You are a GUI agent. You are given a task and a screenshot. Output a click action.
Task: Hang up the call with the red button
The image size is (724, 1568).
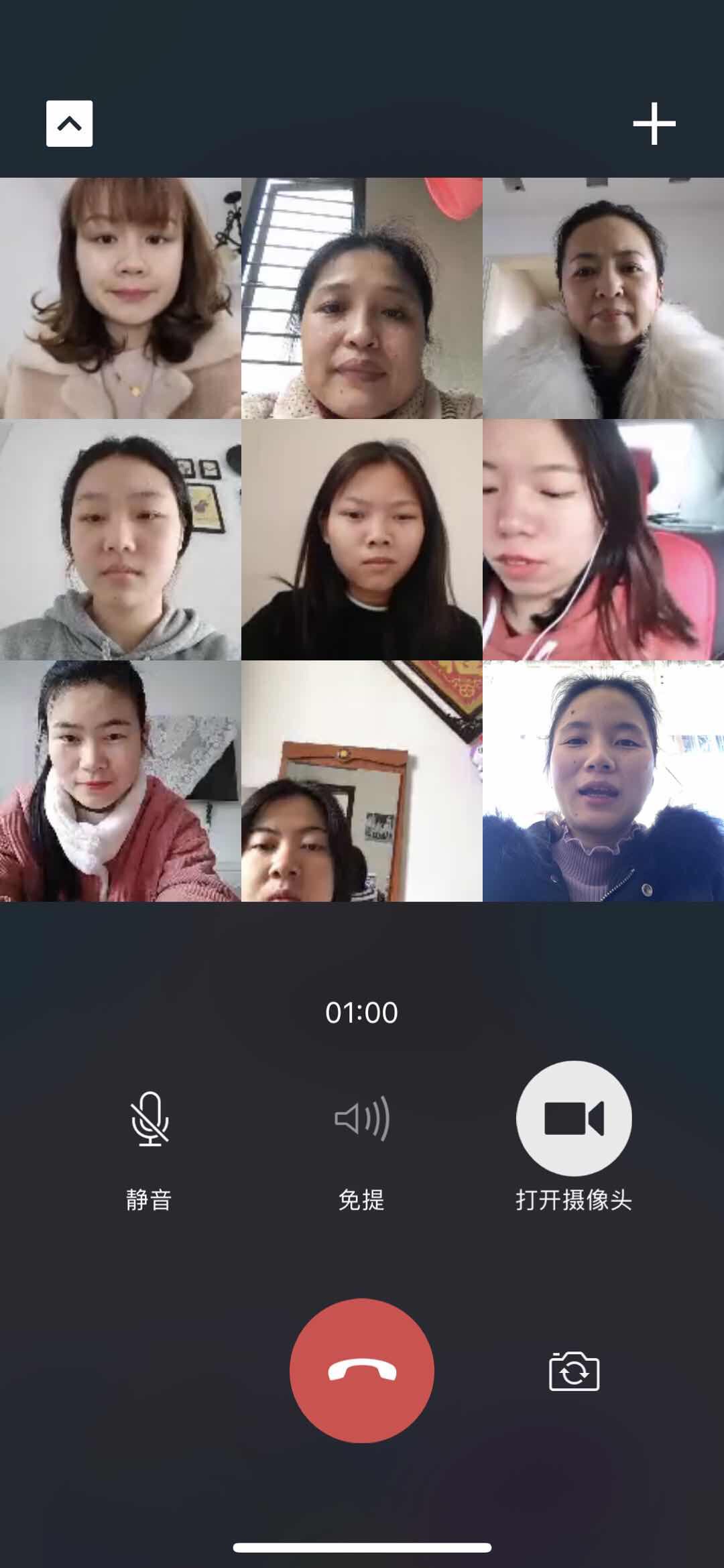pyautogui.click(x=362, y=1371)
